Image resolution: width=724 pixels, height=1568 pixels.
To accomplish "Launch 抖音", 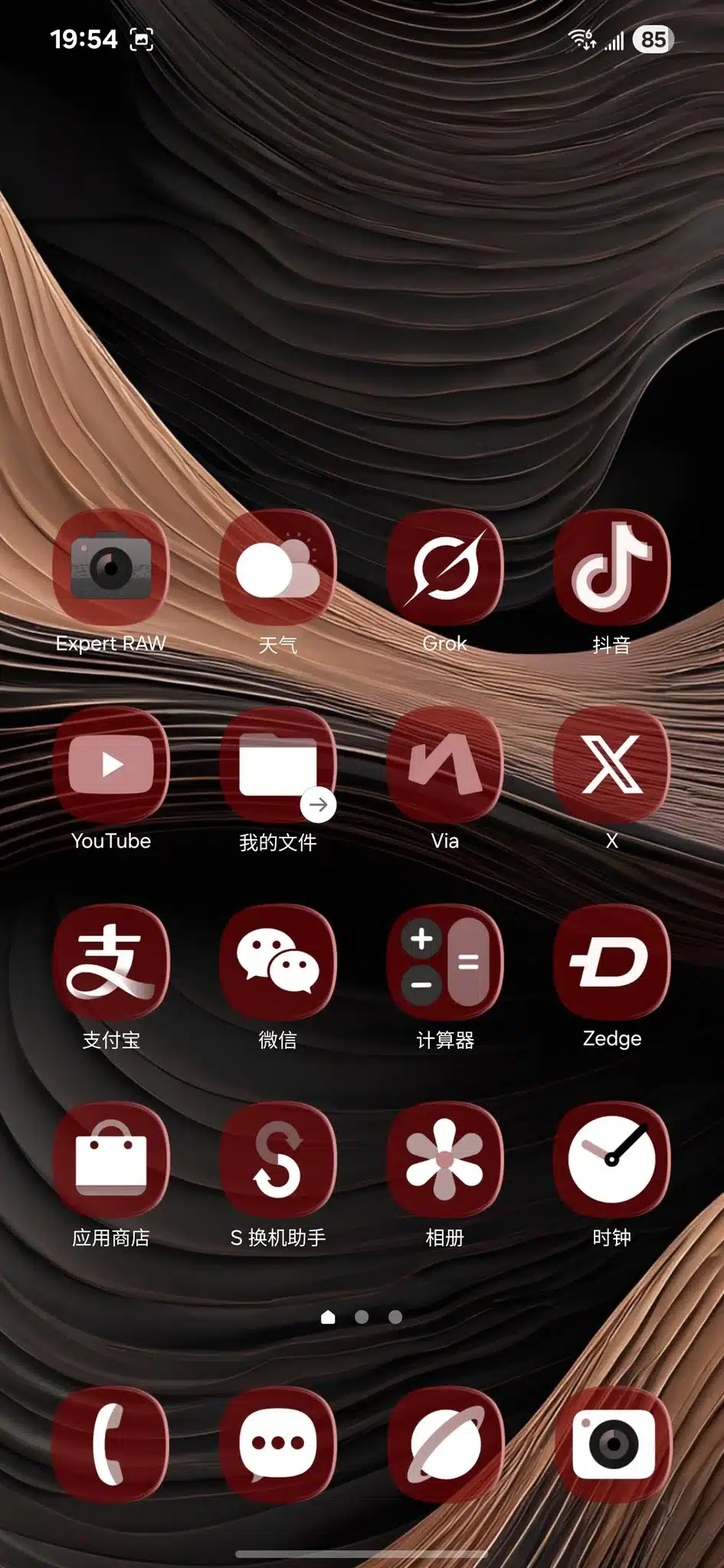I will (611, 567).
